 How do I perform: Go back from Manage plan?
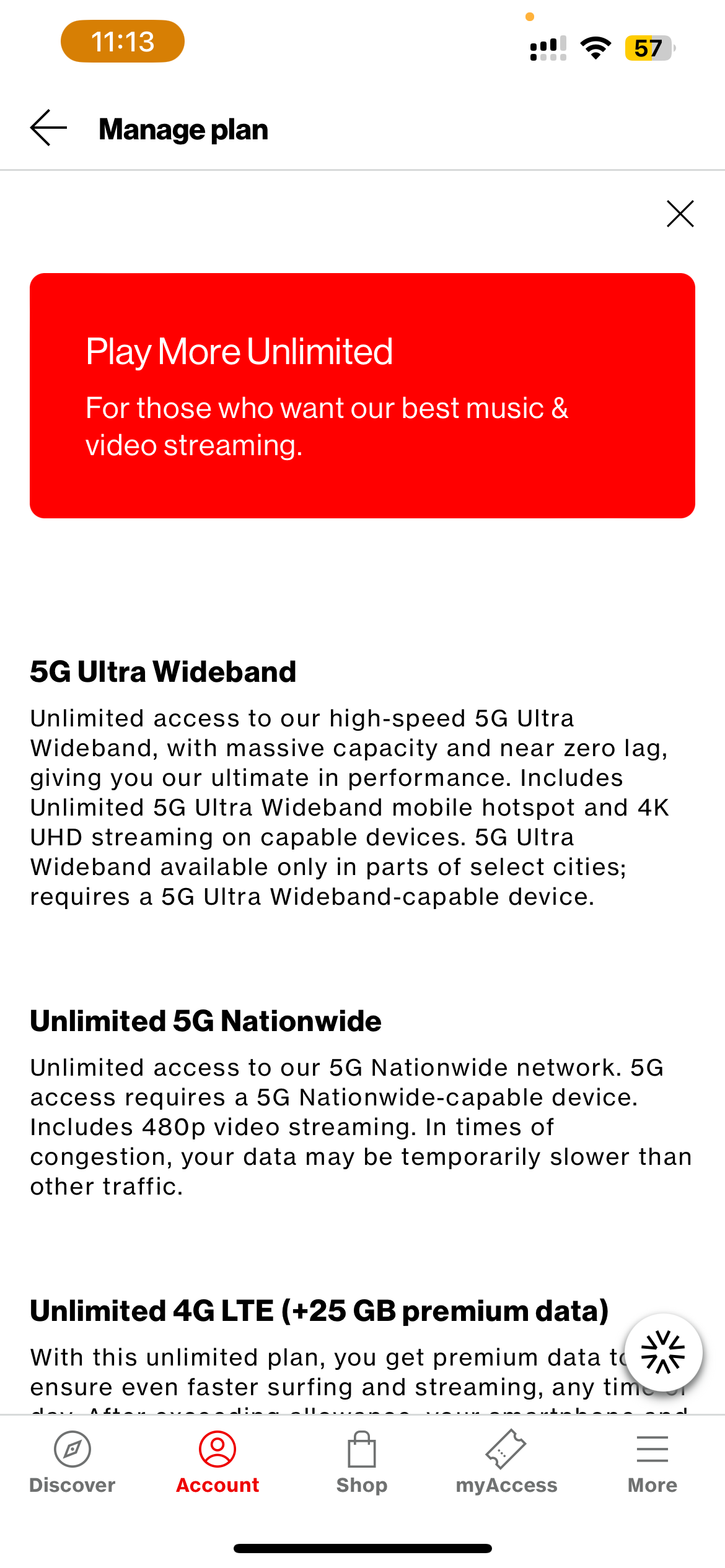click(x=48, y=128)
